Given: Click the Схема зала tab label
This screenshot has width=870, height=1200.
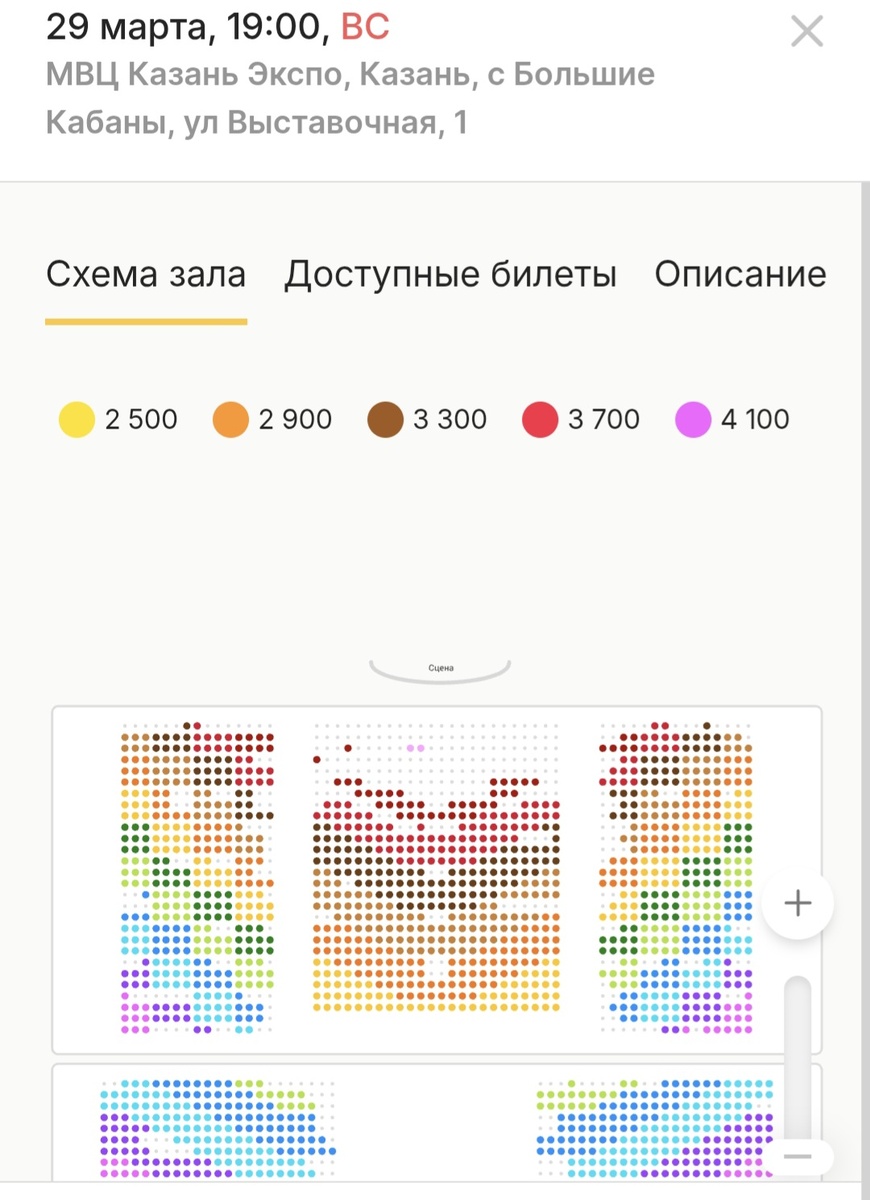Looking at the screenshot, I should [x=145, y=274].
